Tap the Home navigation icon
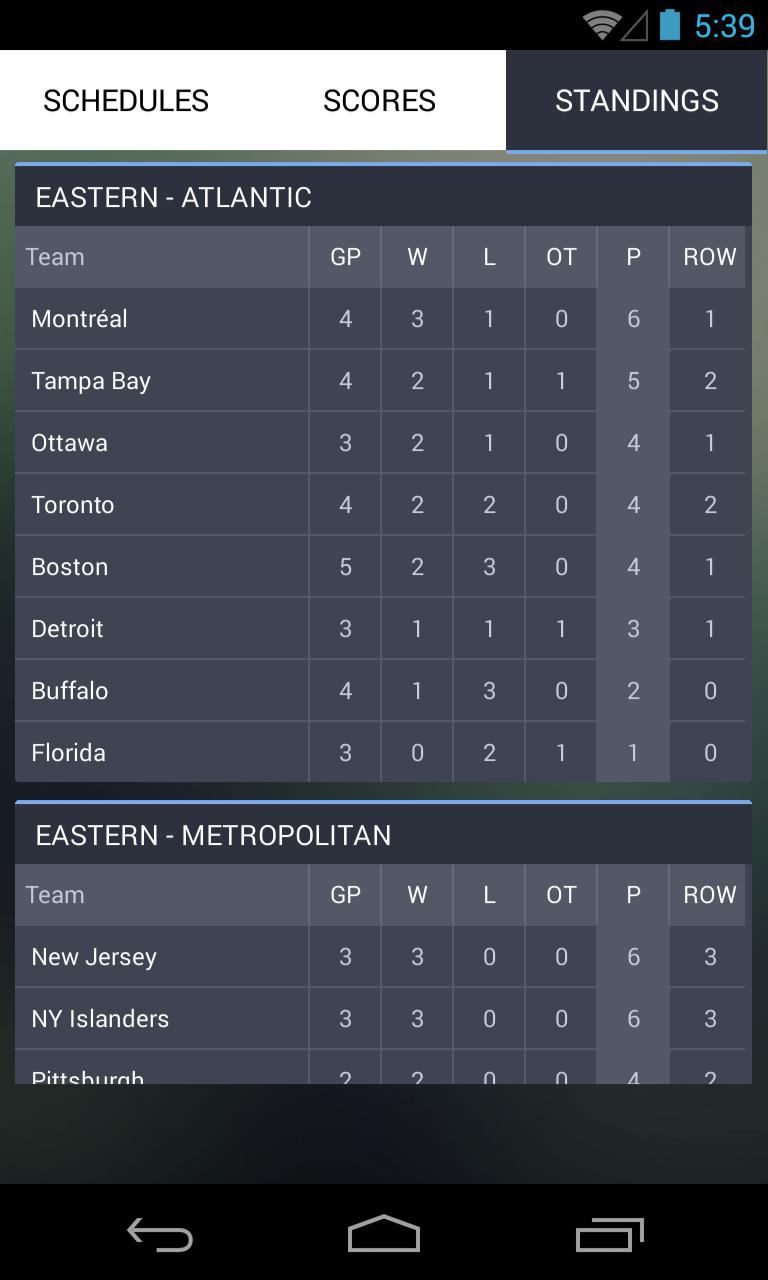The image size is (768, 1280). pos(383,1235)
